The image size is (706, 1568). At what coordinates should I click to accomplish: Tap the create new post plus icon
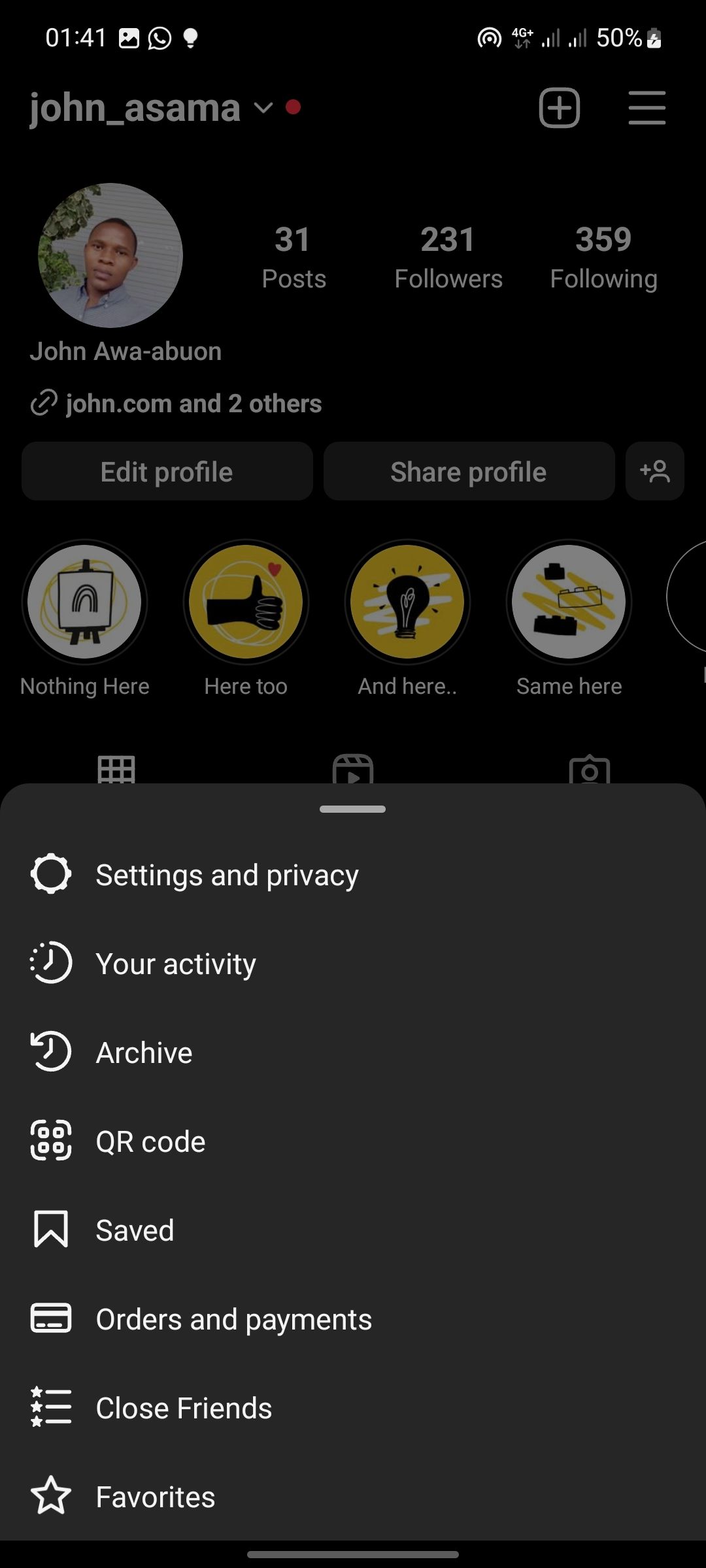click(559, 108)
